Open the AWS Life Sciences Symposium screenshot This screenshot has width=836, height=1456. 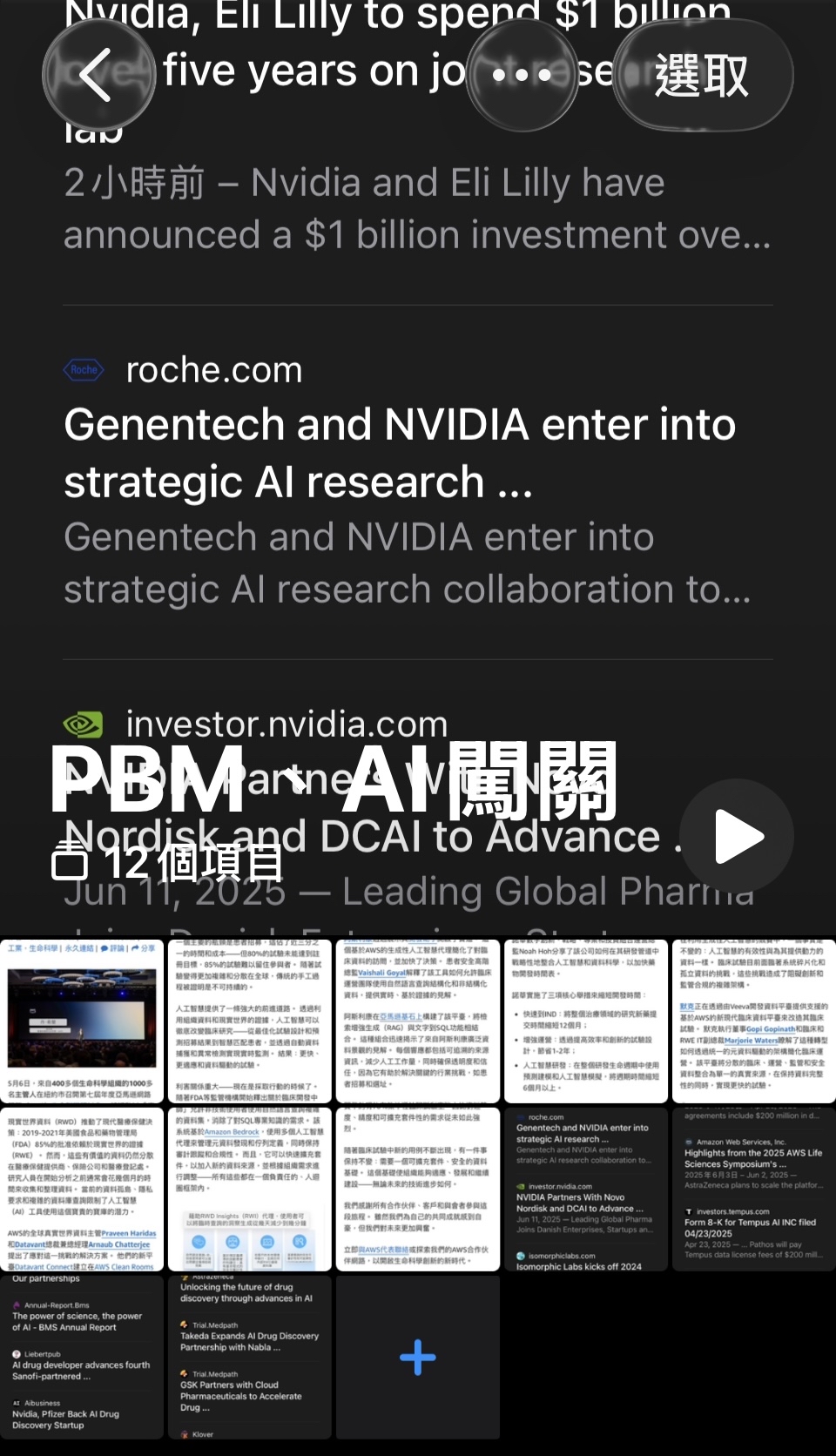[x=754, y=1190]
